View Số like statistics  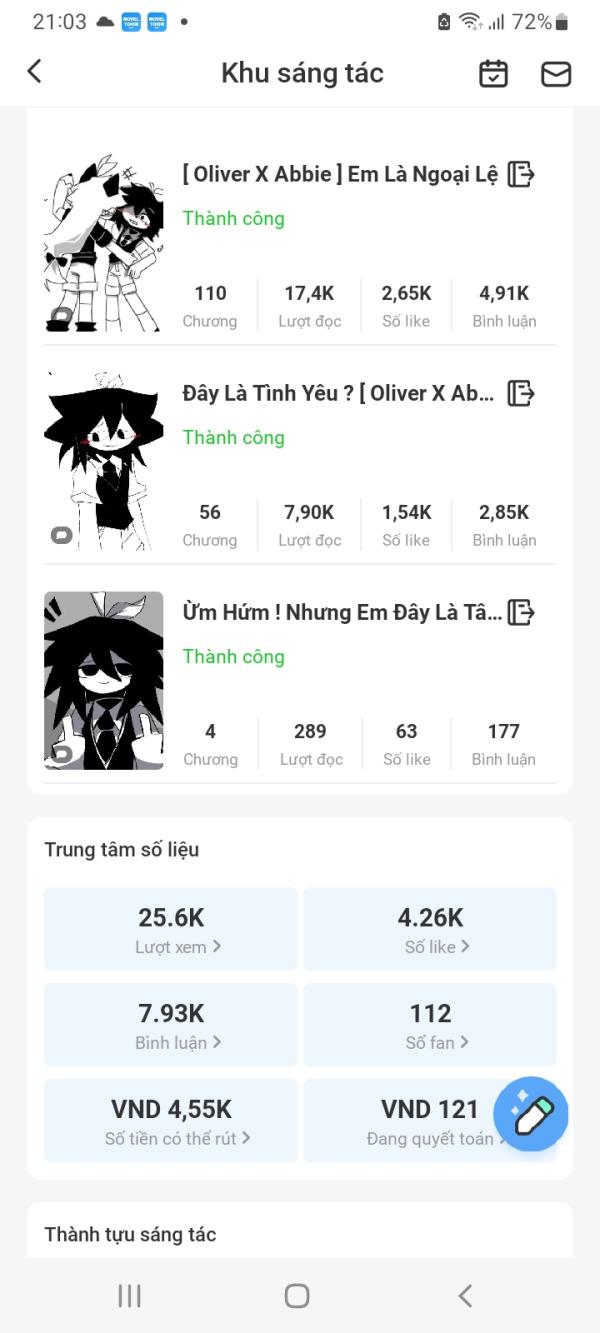click(x=430, y=929)
